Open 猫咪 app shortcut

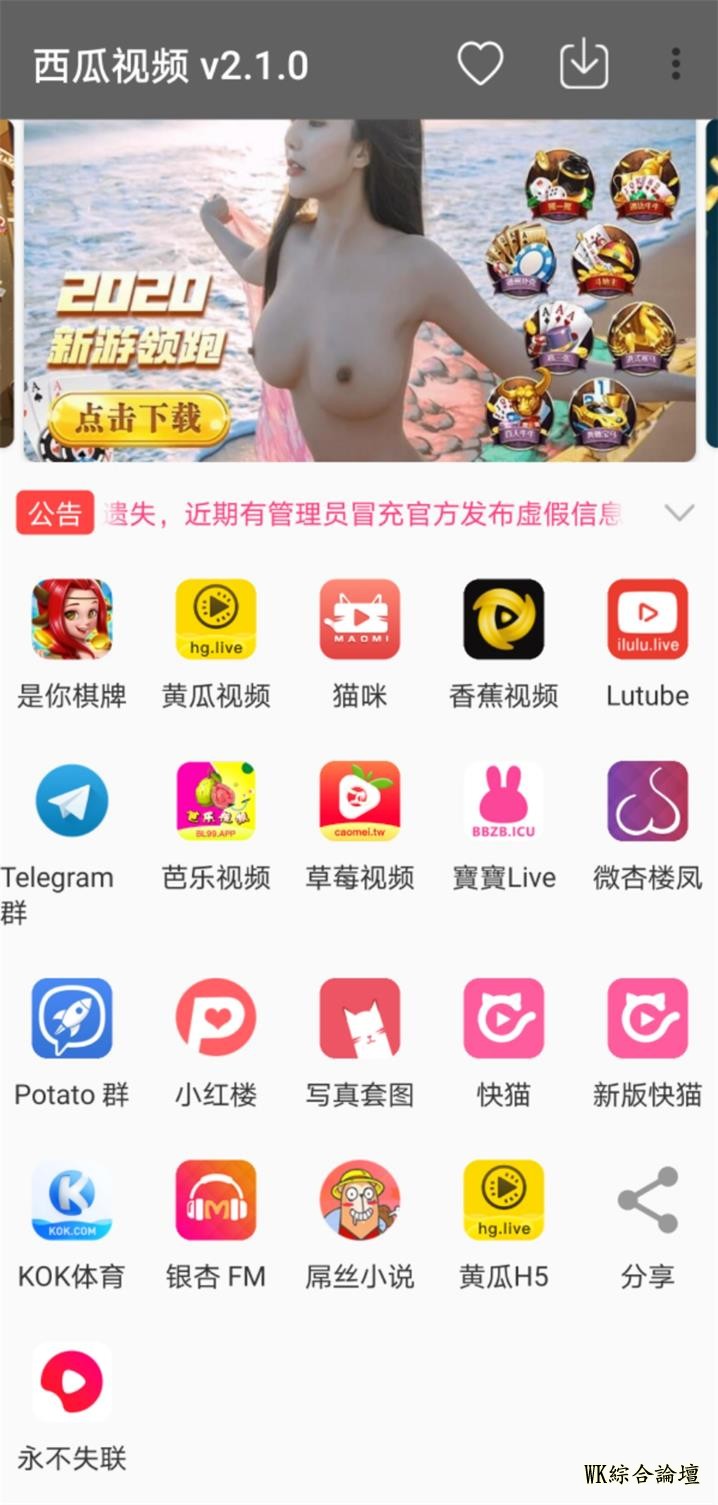click(359, 620)
